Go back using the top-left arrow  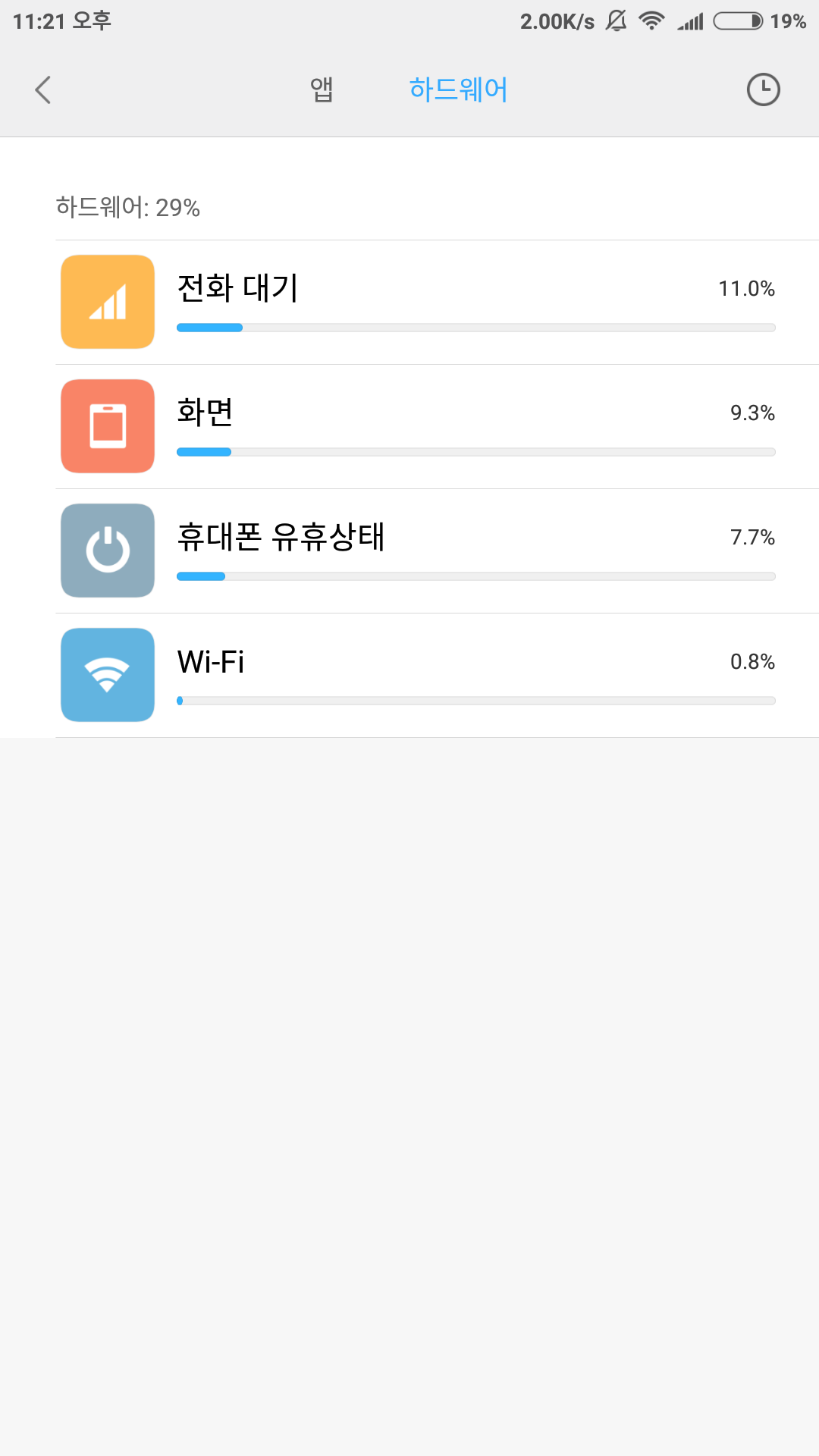click(x=43, y=89)
